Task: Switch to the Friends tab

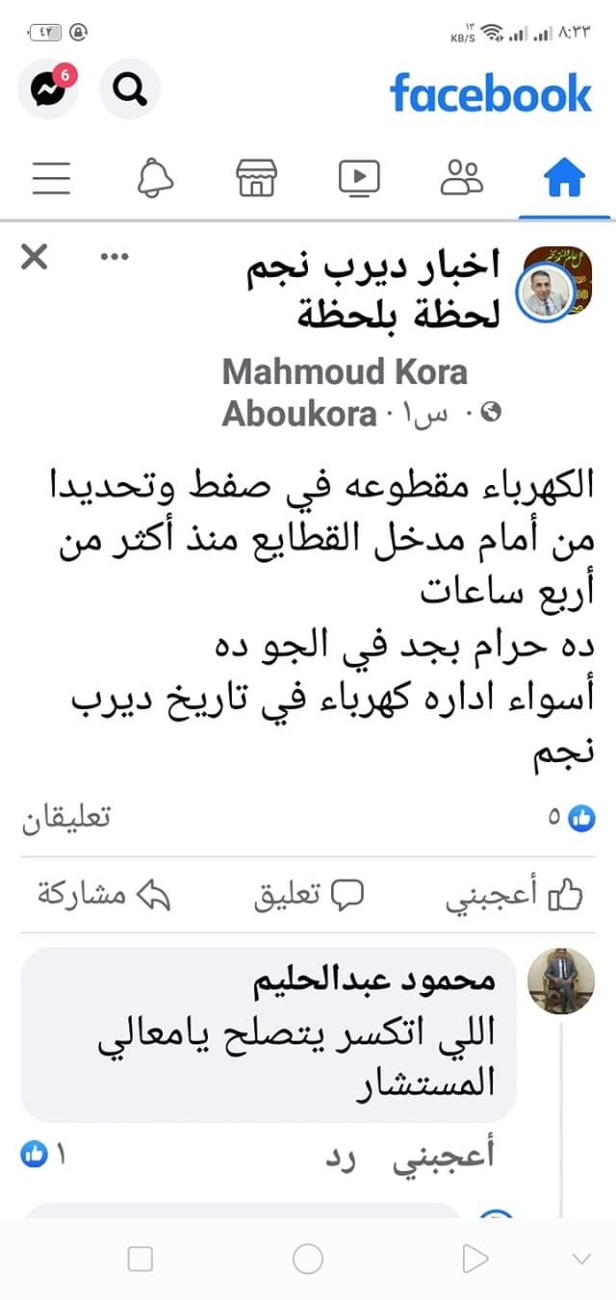Action: [x=461, y=178]
